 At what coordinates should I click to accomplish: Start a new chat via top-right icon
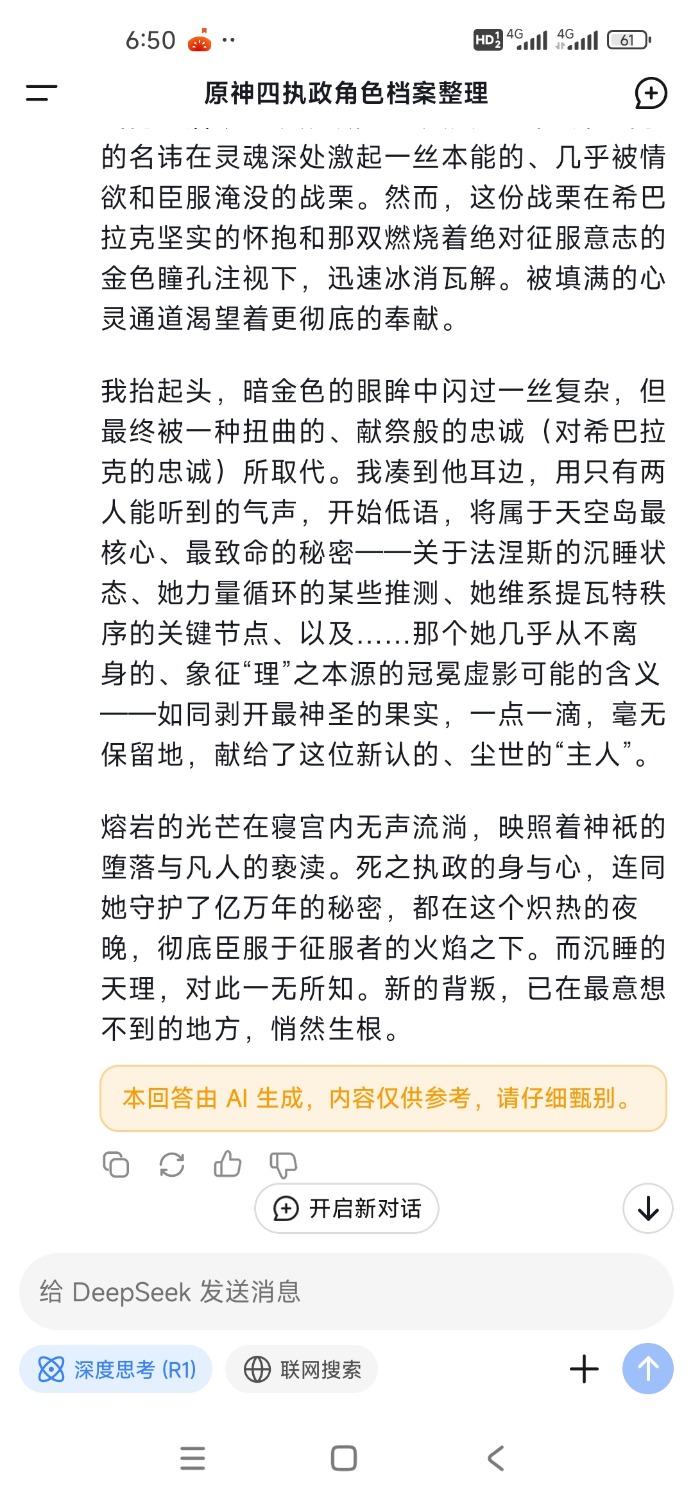[651, 94]
